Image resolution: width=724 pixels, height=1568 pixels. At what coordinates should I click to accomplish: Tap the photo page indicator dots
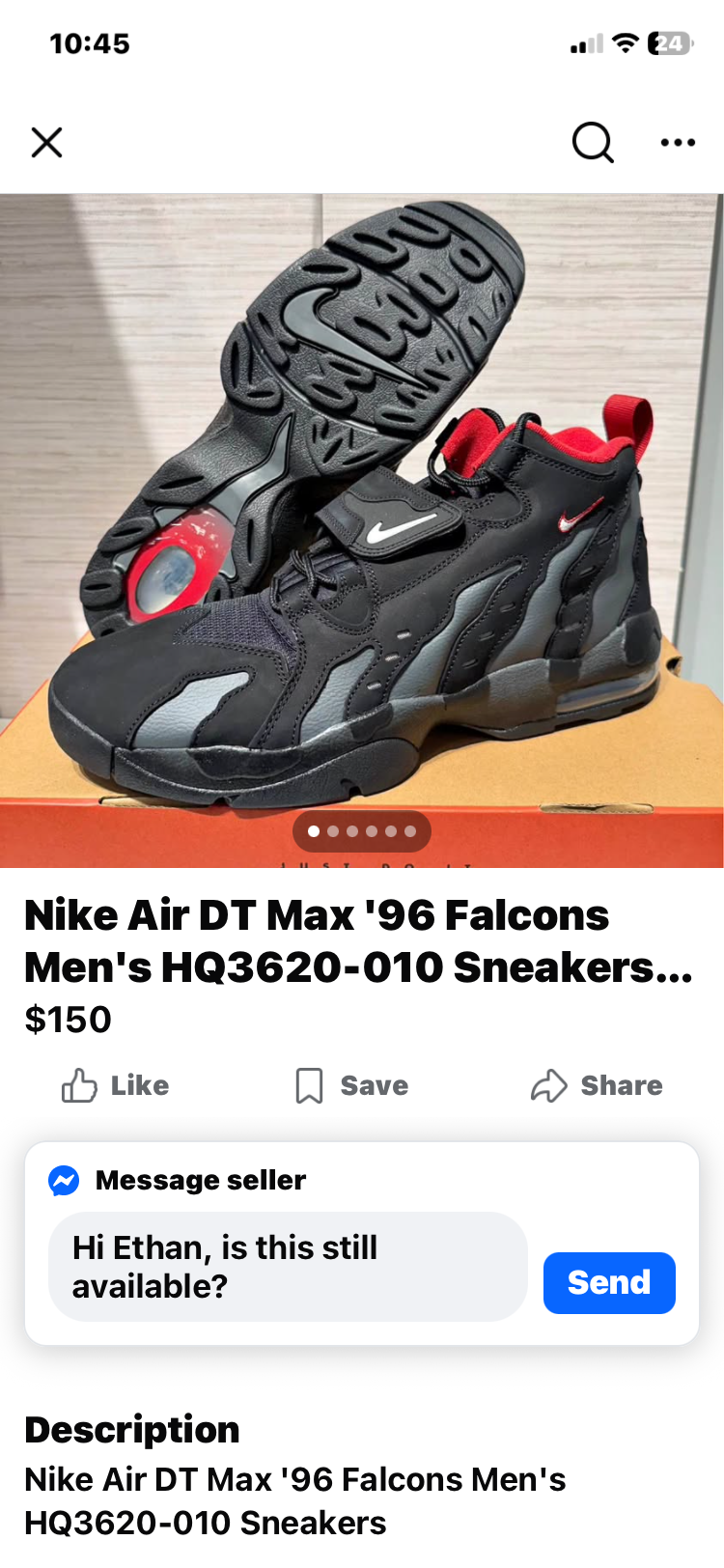tap(362, 831)
